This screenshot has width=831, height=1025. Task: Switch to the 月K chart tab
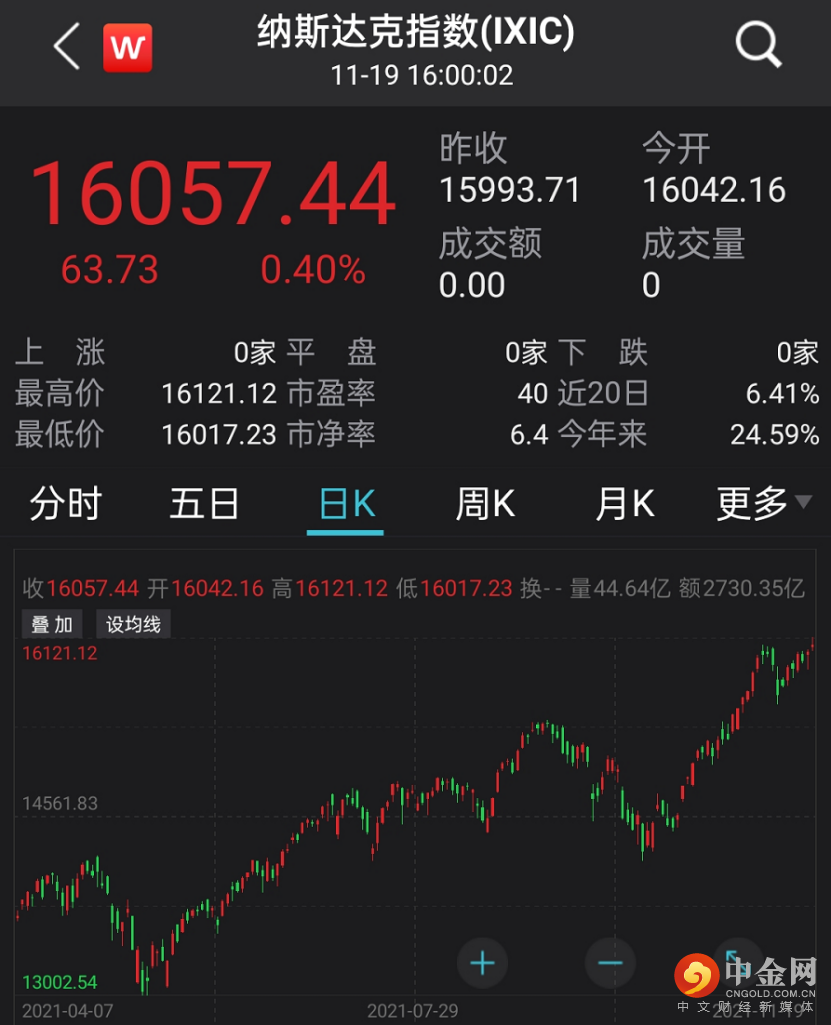click(x=624, y=504)
